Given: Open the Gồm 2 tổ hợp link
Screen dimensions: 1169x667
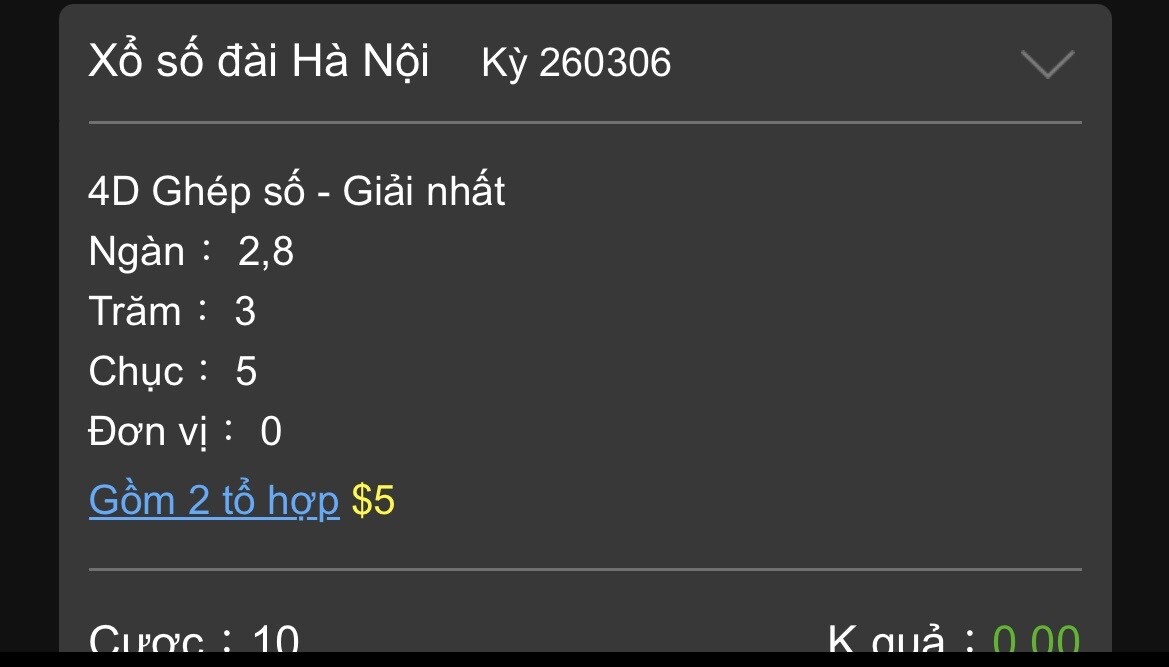Looking at the screenshot, I should 214,500.
